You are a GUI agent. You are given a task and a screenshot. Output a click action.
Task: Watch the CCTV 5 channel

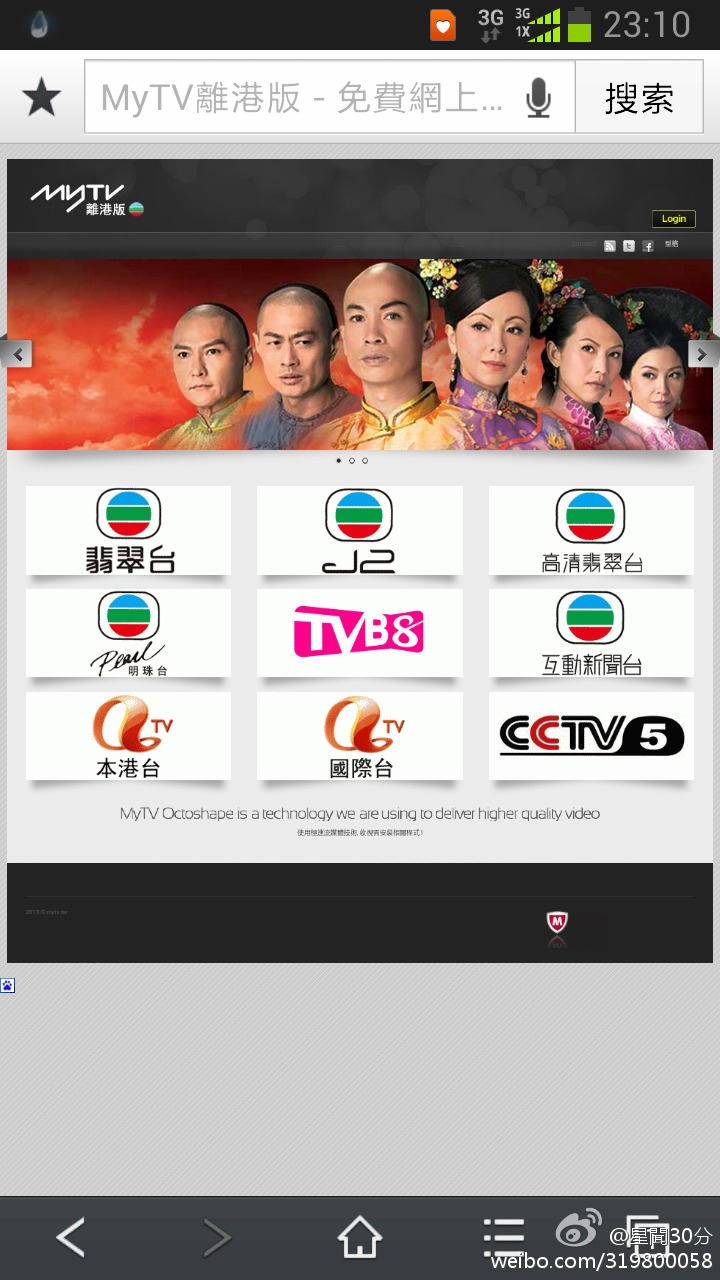point(591,737)
